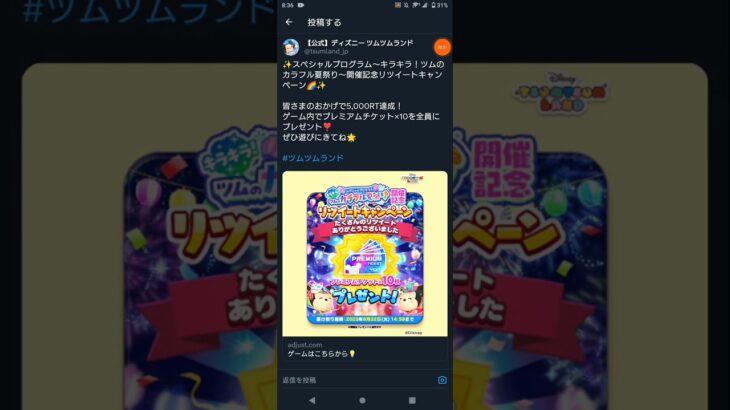Tap the system back navigation button
Viewport: 730px width, 410px height.
coord(311,400)
